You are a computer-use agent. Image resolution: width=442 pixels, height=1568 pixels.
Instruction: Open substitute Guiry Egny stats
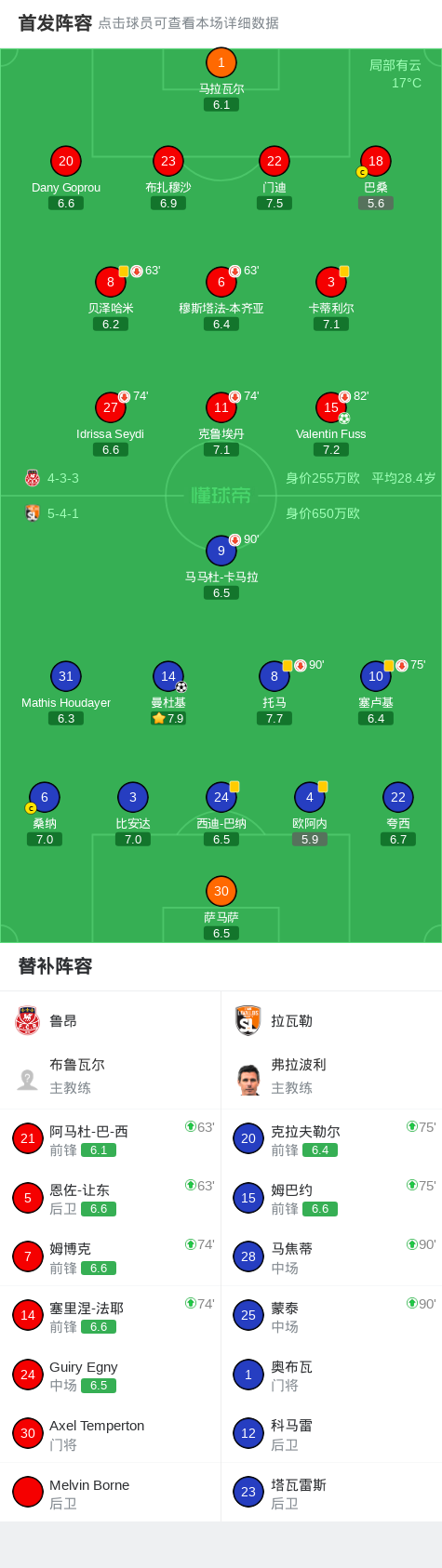[111, 1375]
